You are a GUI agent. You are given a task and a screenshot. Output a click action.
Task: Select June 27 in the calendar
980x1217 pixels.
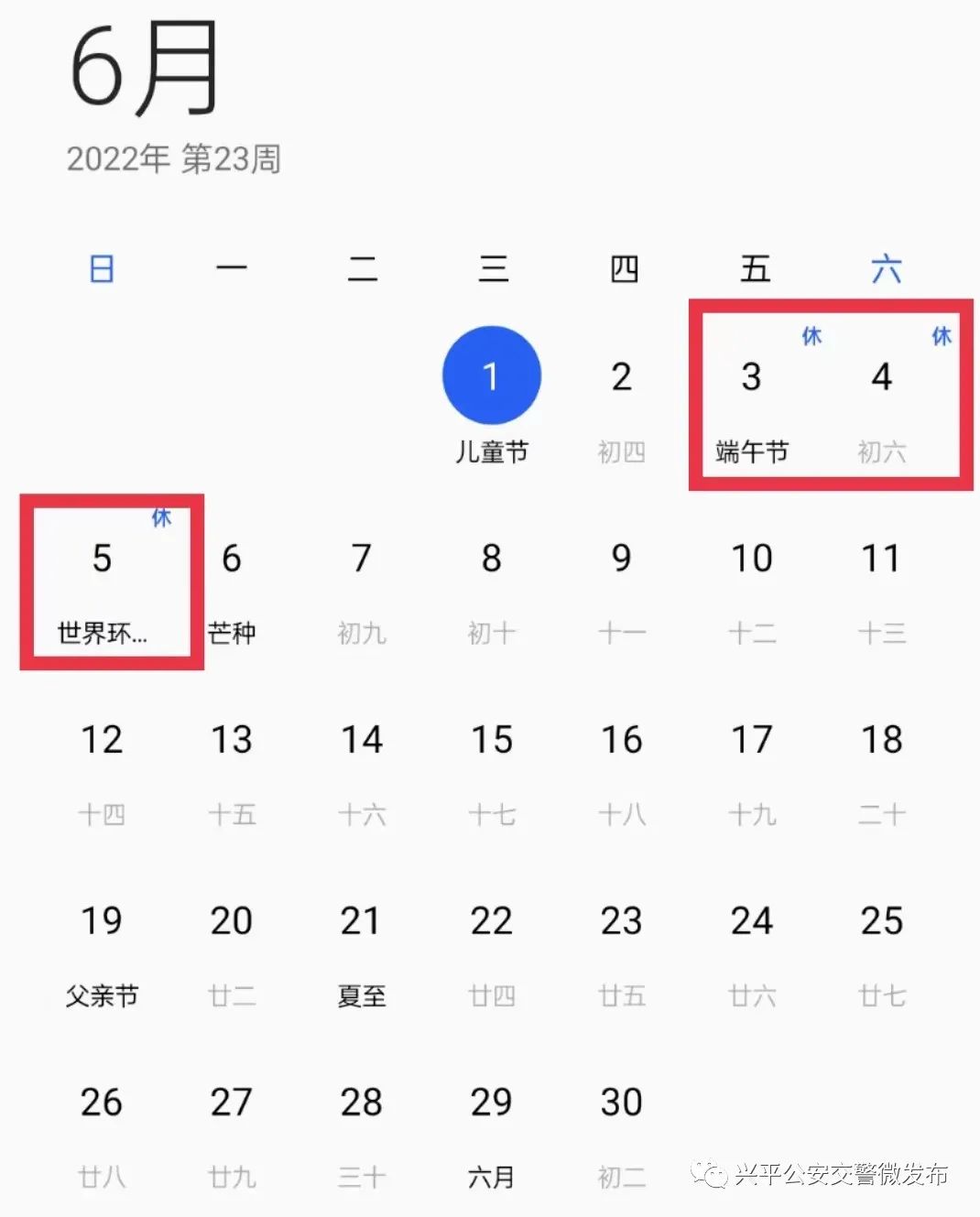click(x=231, y=1103)
